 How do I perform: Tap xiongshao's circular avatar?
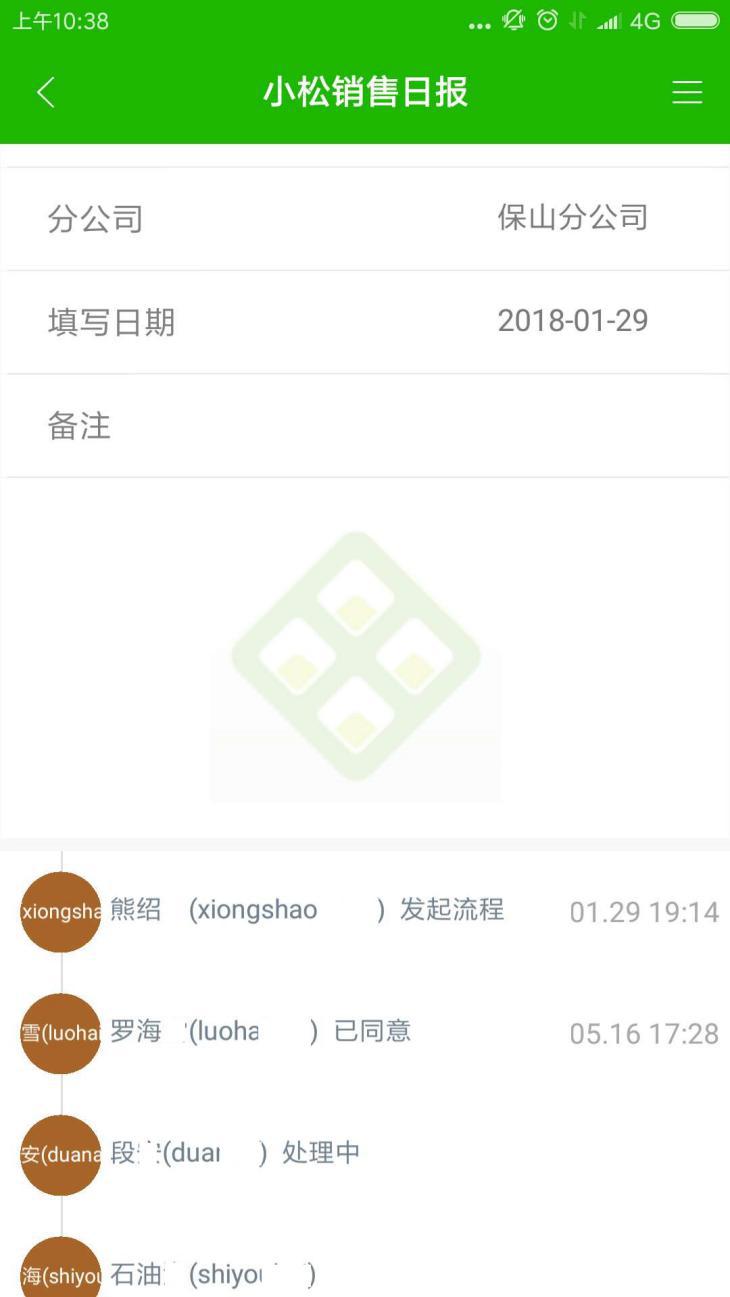pos(60,910)
